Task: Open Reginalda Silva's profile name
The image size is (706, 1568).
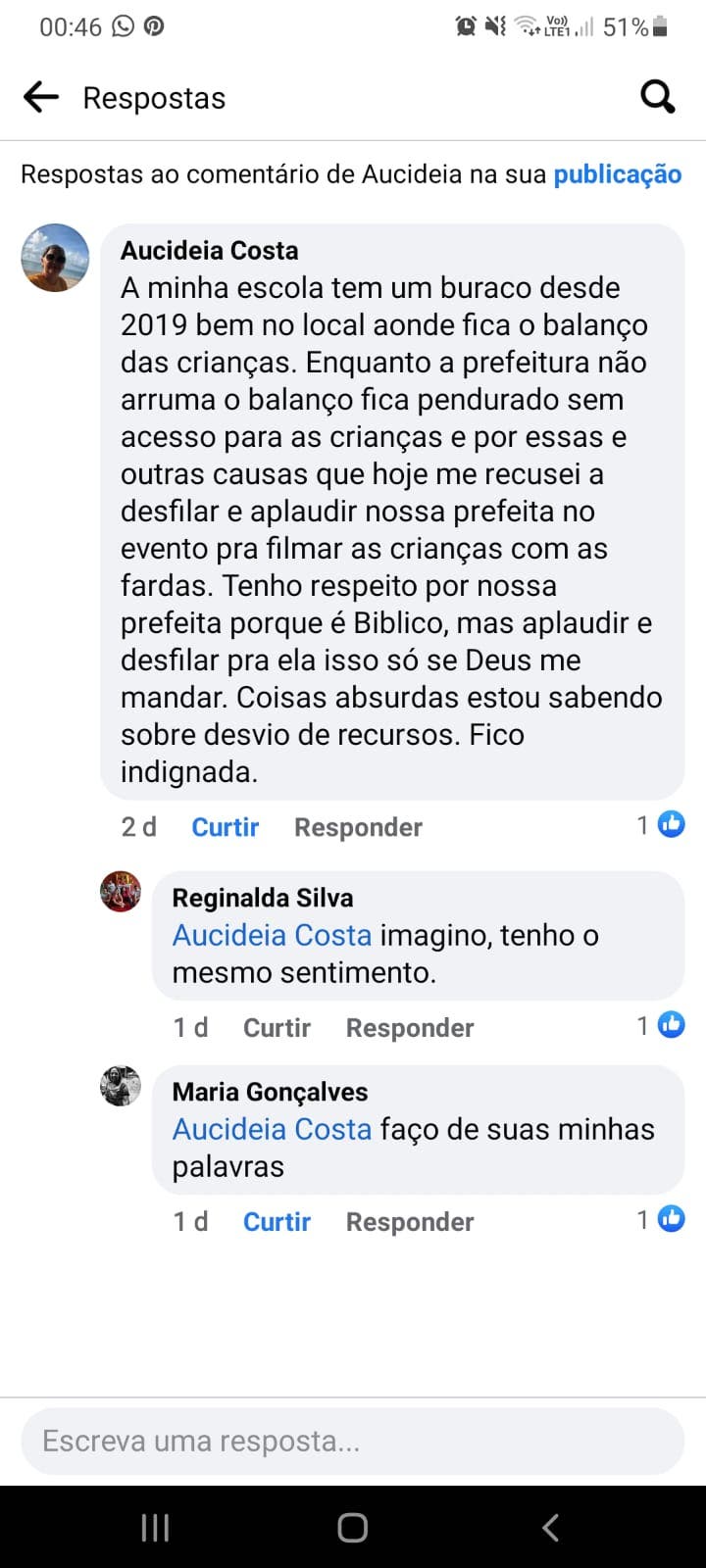Action: [262, 898]
